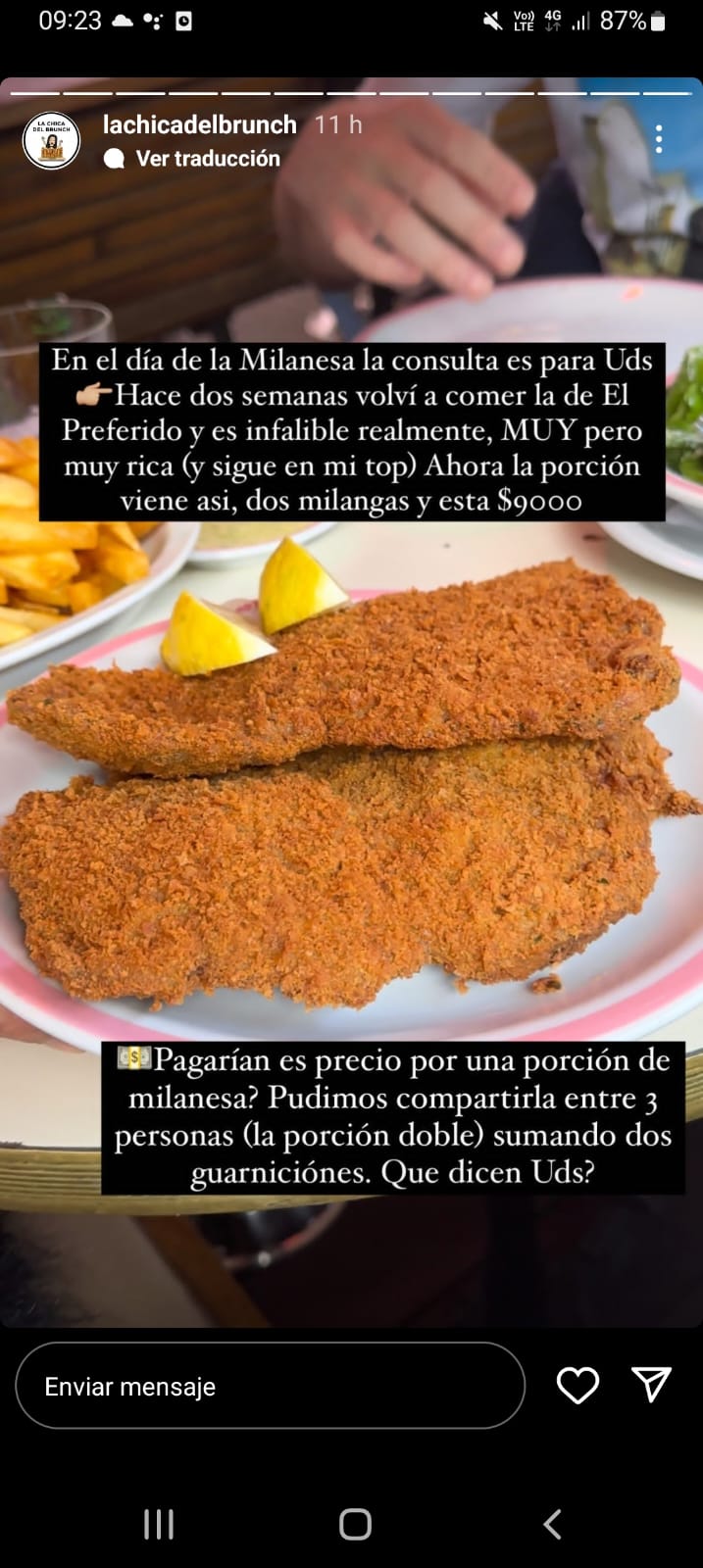Tap the lachicadelbrunch username
This screenshot has width=703, height=1568.
(200, 124)
